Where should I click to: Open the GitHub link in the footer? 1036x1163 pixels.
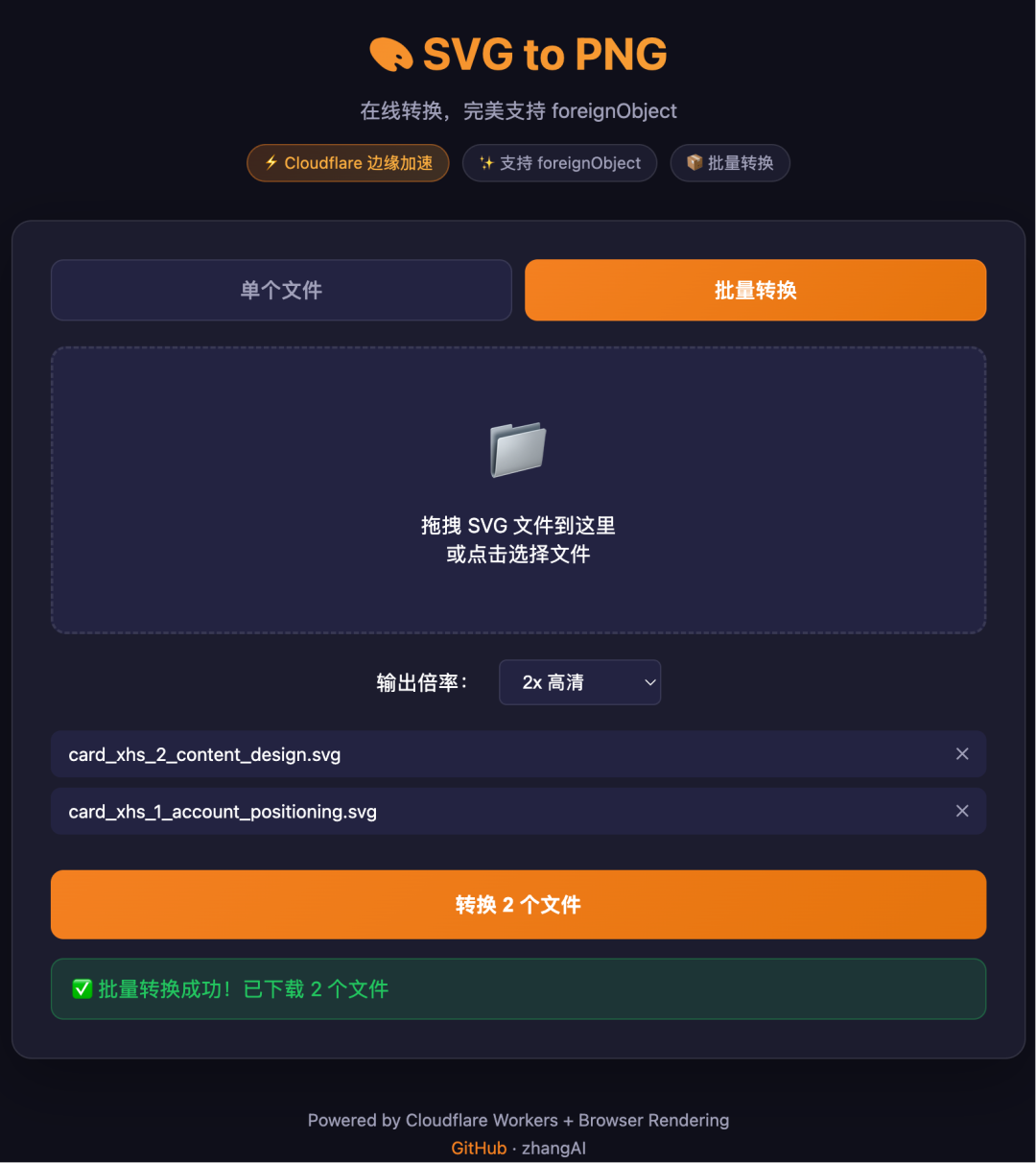click(x=479, y=1148)
